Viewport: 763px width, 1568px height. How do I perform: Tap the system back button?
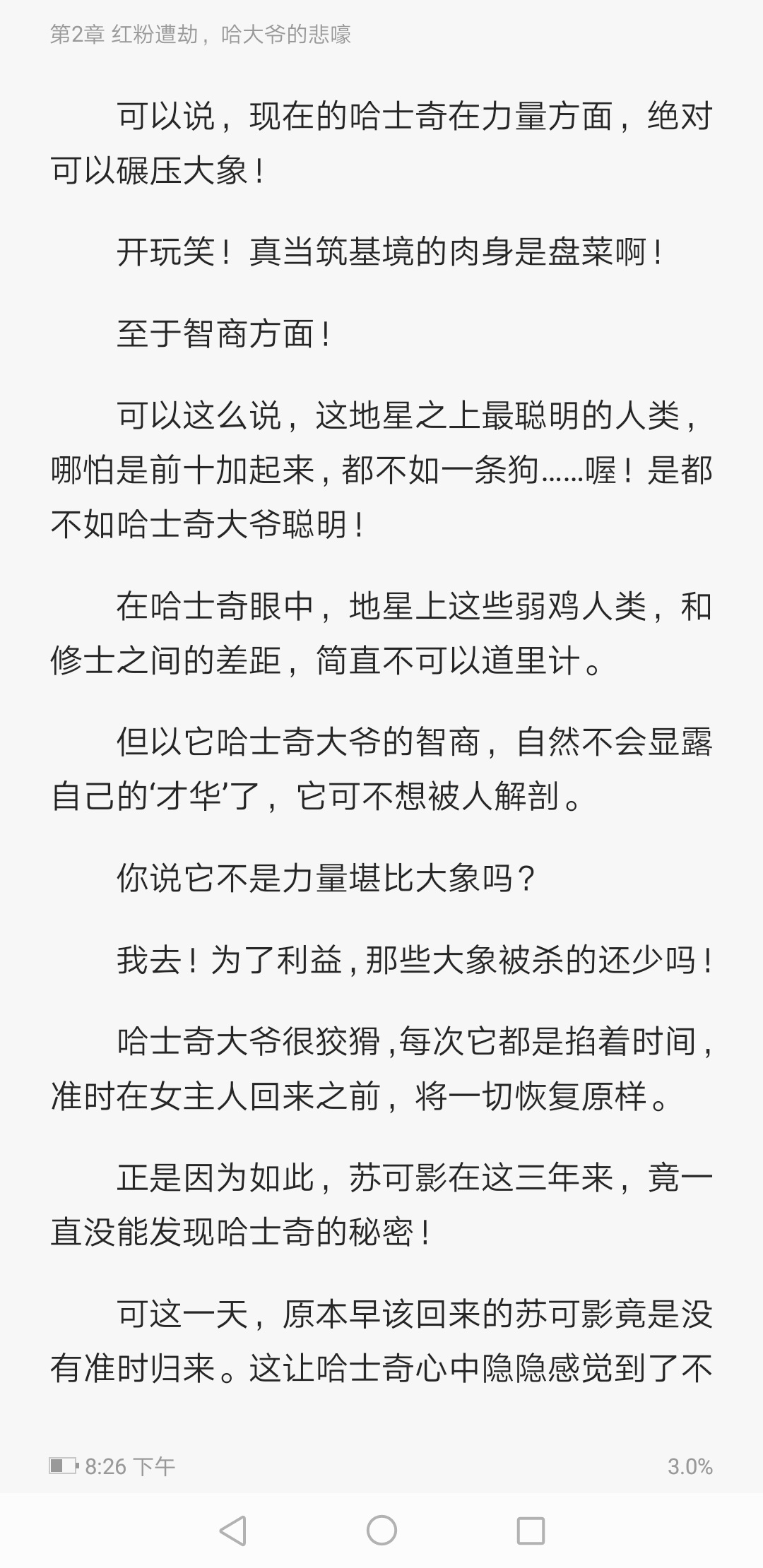(x=232, y=1531)
